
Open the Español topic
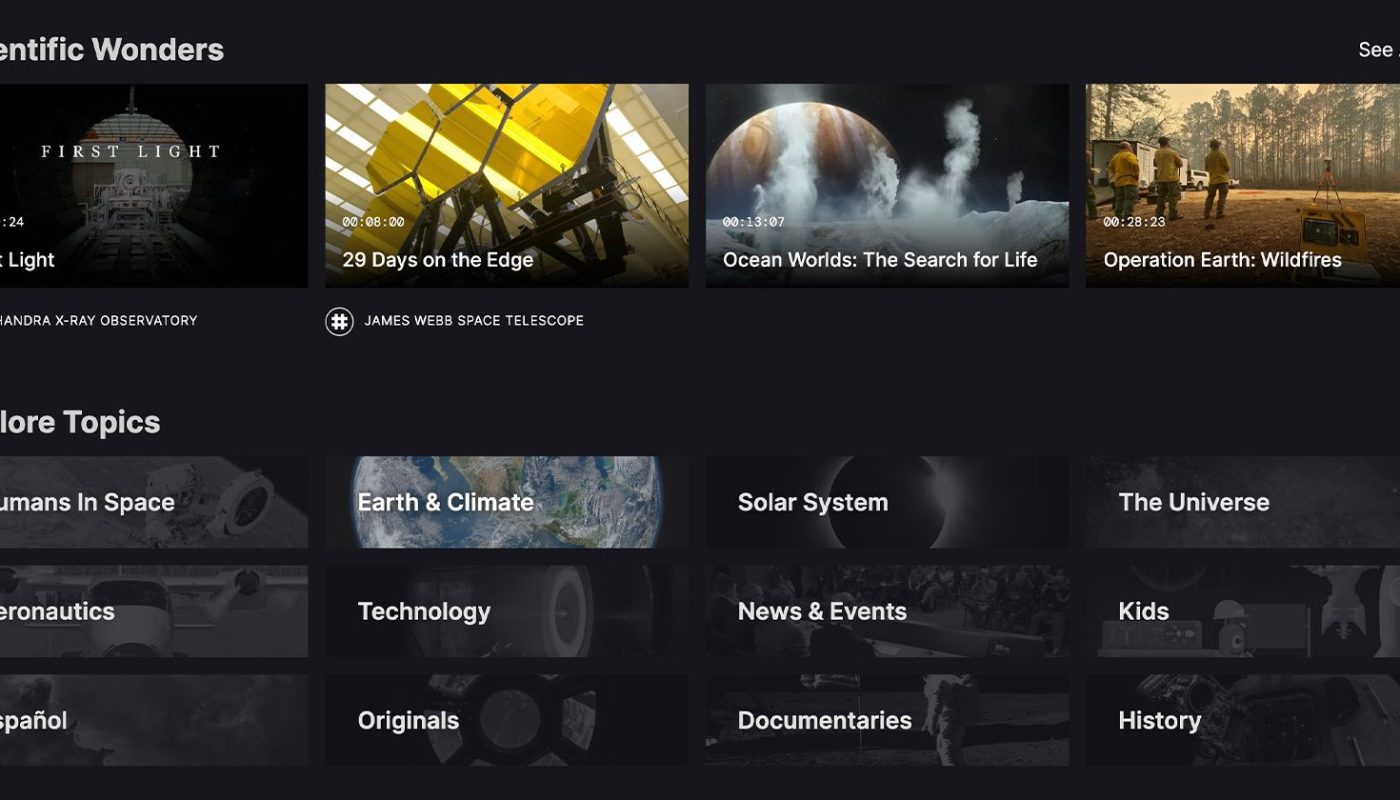coord(150,720)
